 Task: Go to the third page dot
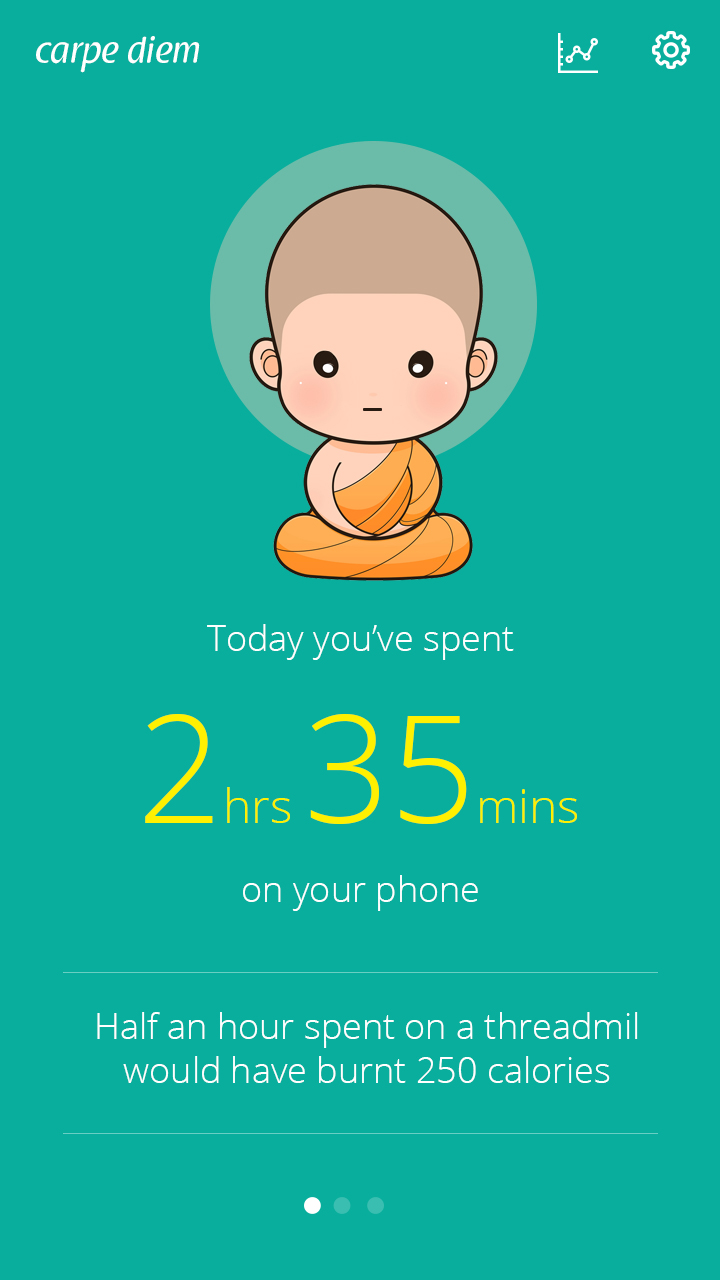click(x=375, y=1205)
